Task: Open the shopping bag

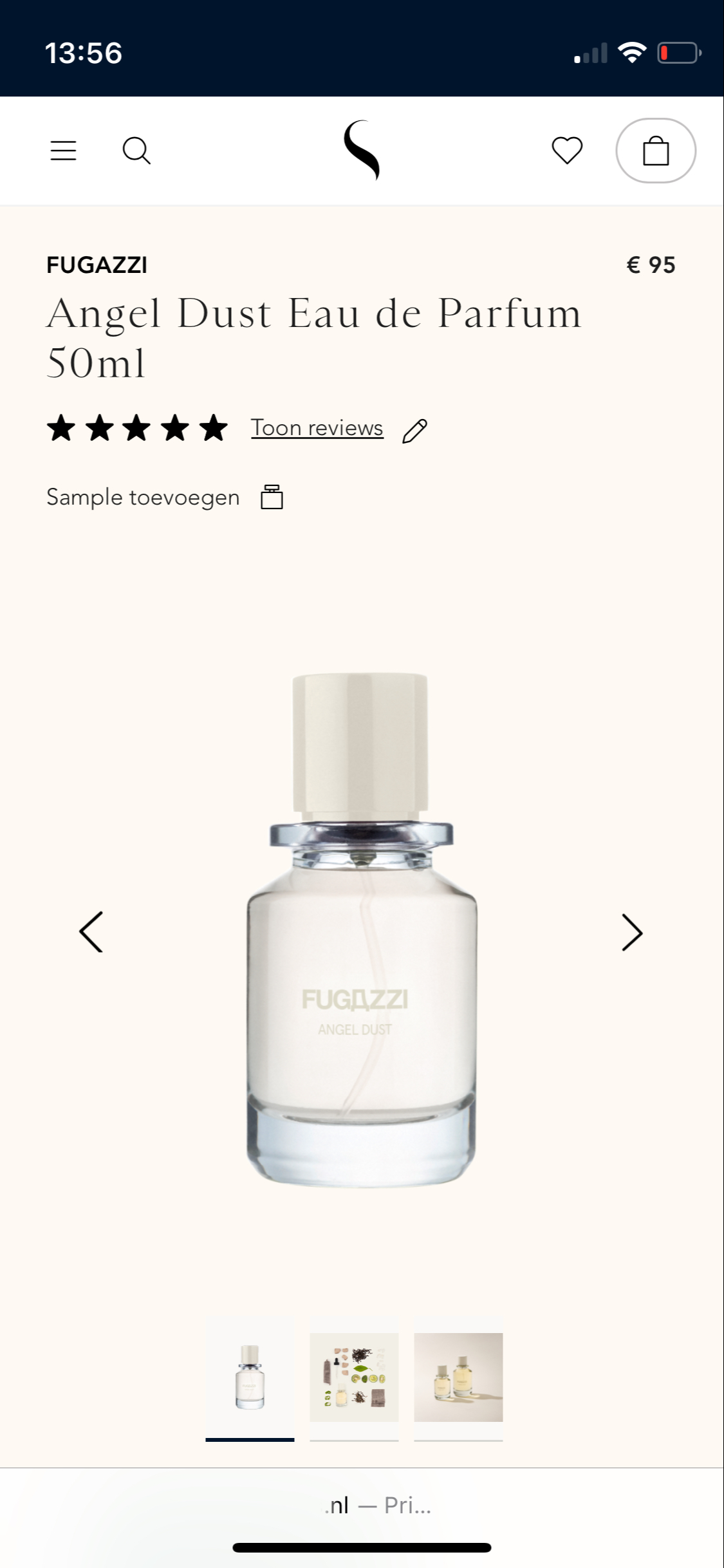Action: 655,151
